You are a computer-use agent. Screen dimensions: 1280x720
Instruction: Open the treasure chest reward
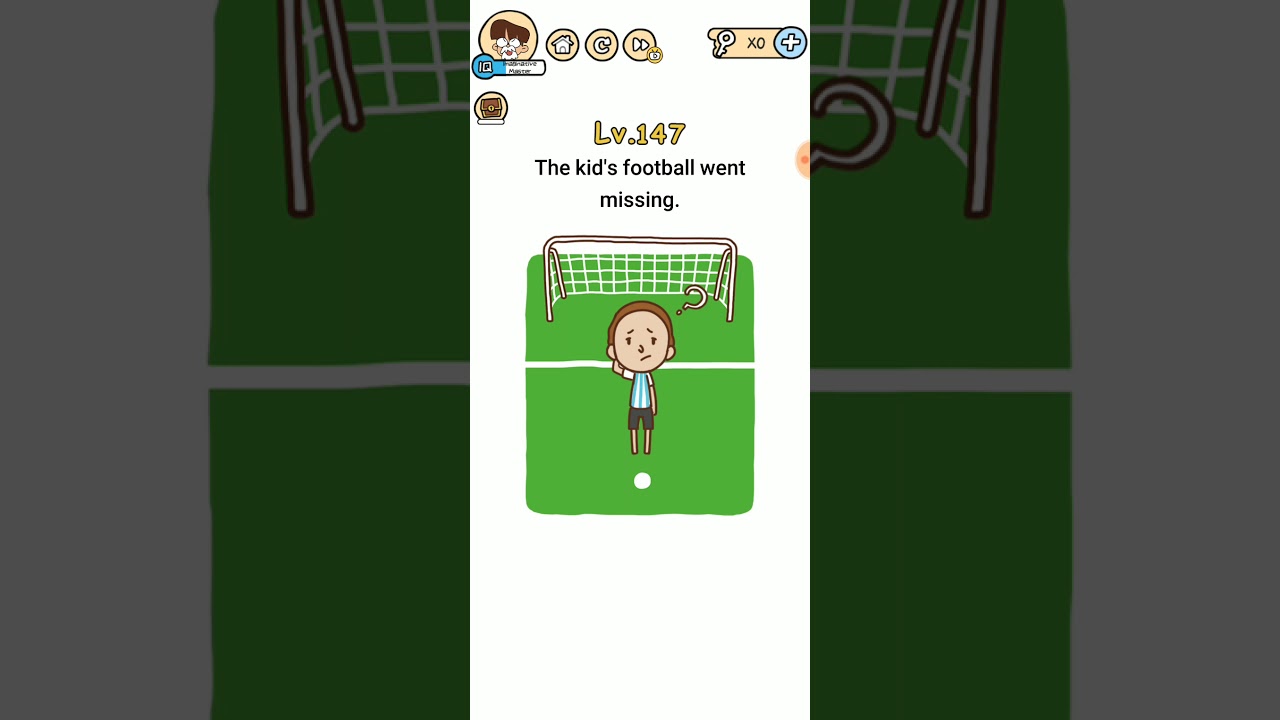(491, 108)
